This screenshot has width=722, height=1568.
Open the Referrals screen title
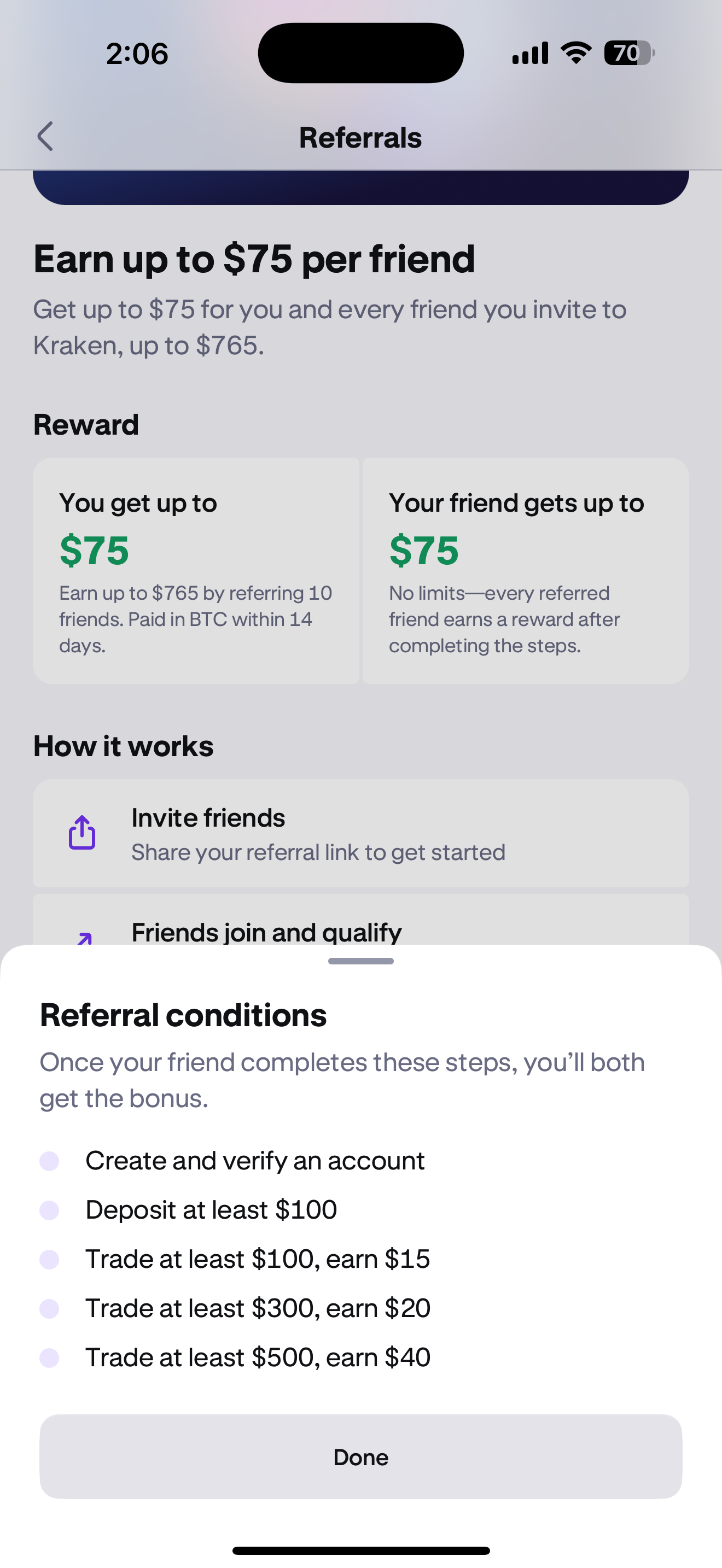point(360,137)
